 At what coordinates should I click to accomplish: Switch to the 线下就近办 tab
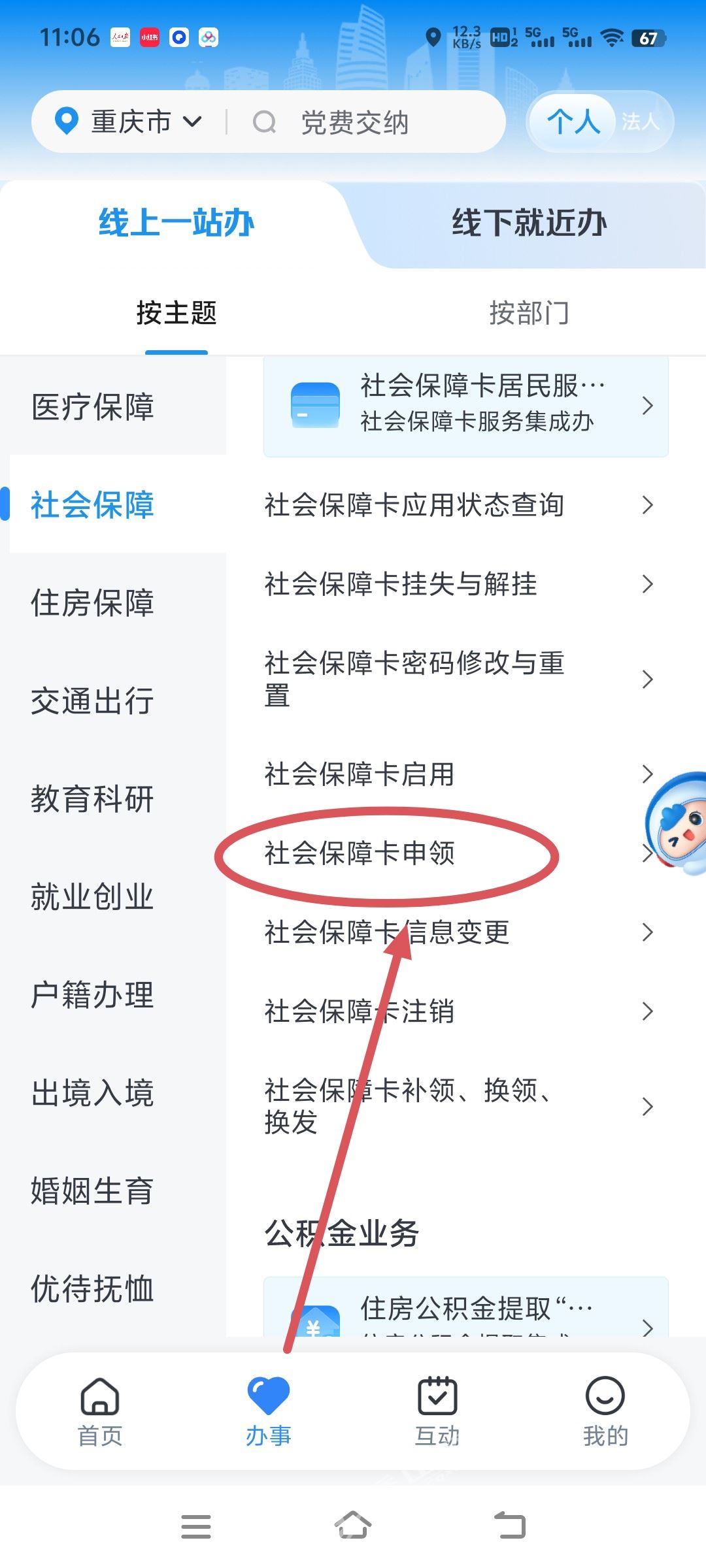(x=529, y=223)
